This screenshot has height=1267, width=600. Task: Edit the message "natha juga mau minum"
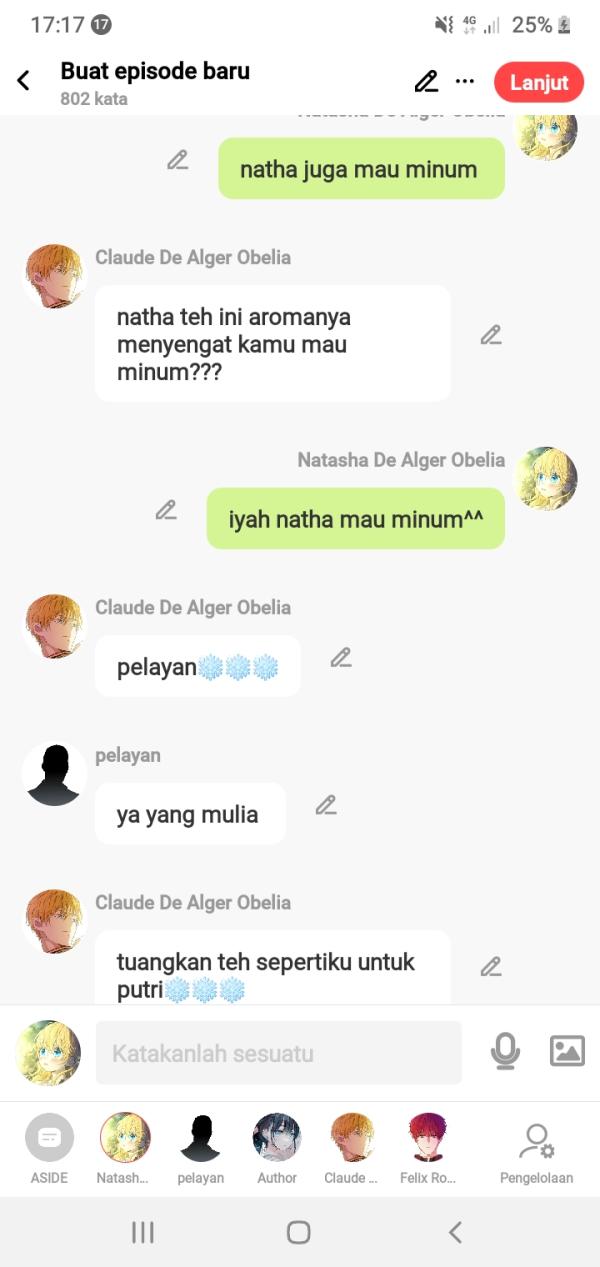(x=178, y=160)
